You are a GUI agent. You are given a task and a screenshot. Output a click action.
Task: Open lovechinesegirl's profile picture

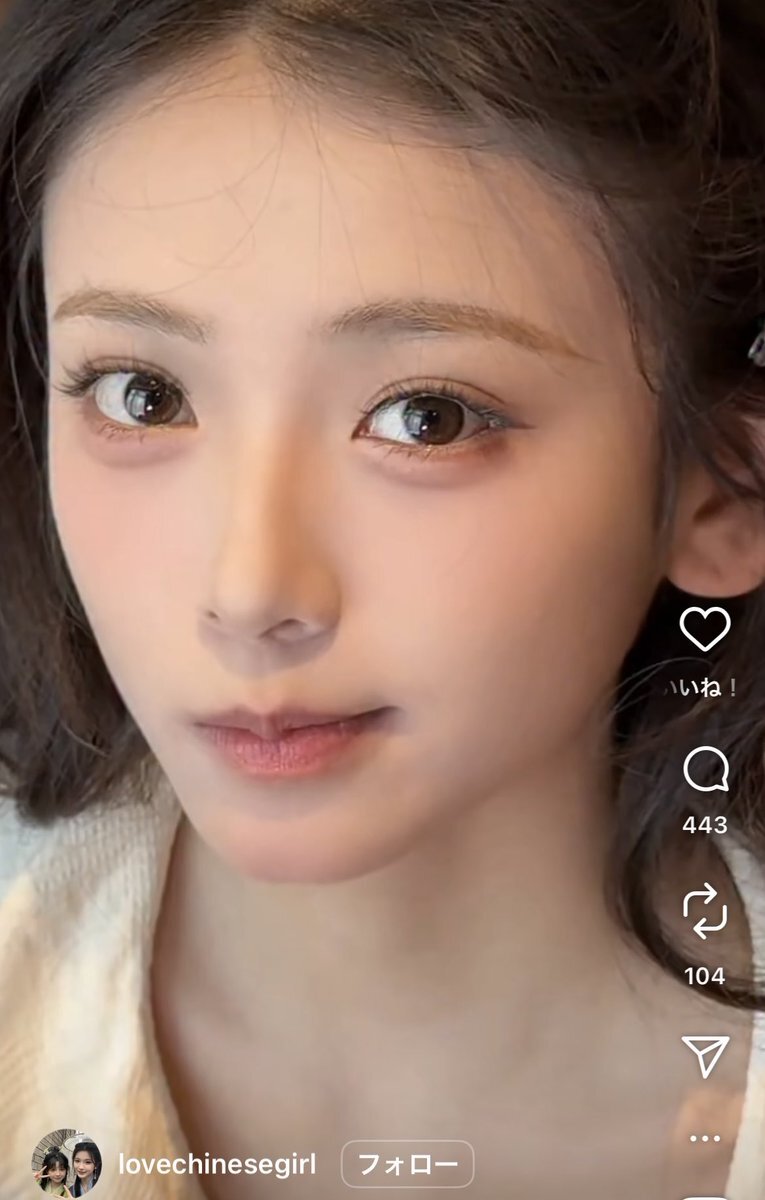[67, 1165]
